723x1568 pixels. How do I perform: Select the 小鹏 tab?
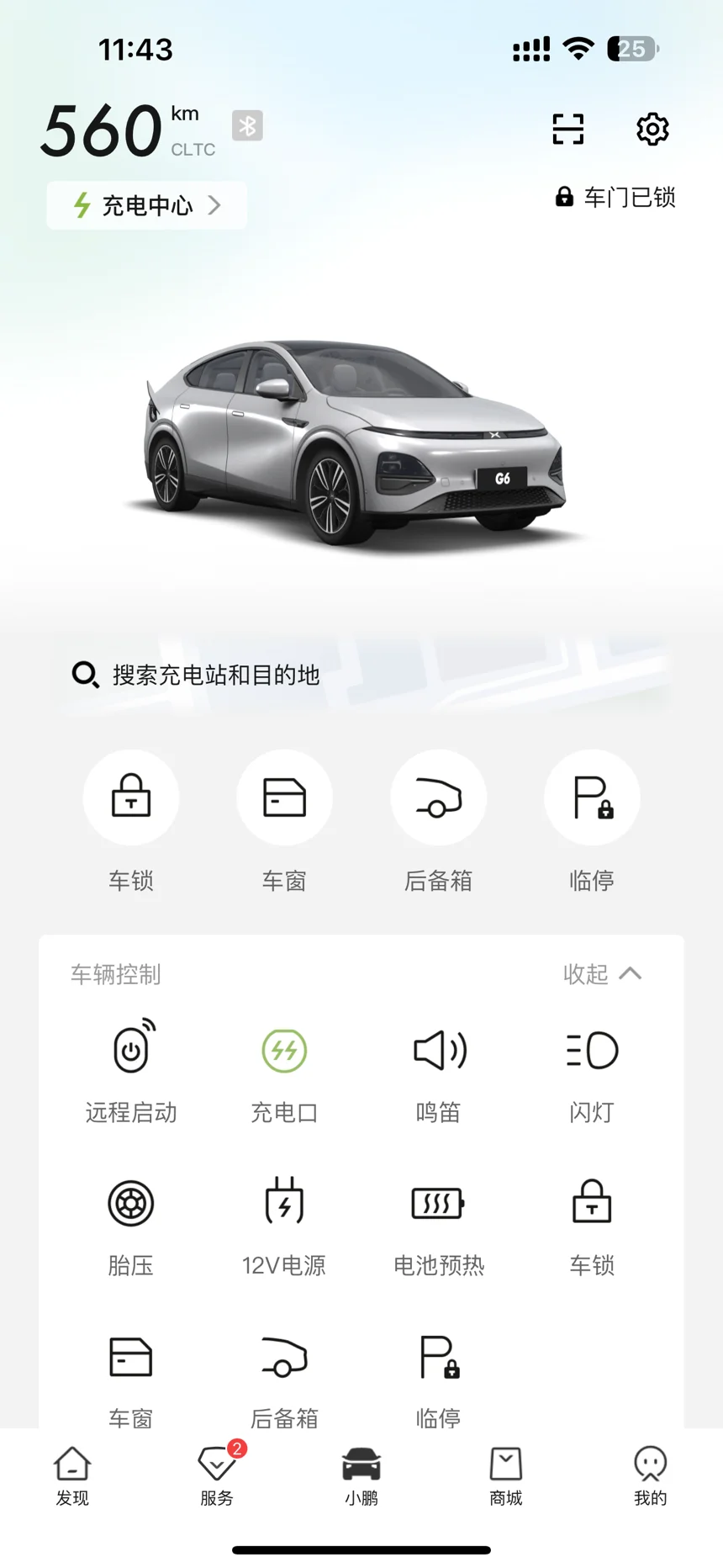[x=361, y=1475]
